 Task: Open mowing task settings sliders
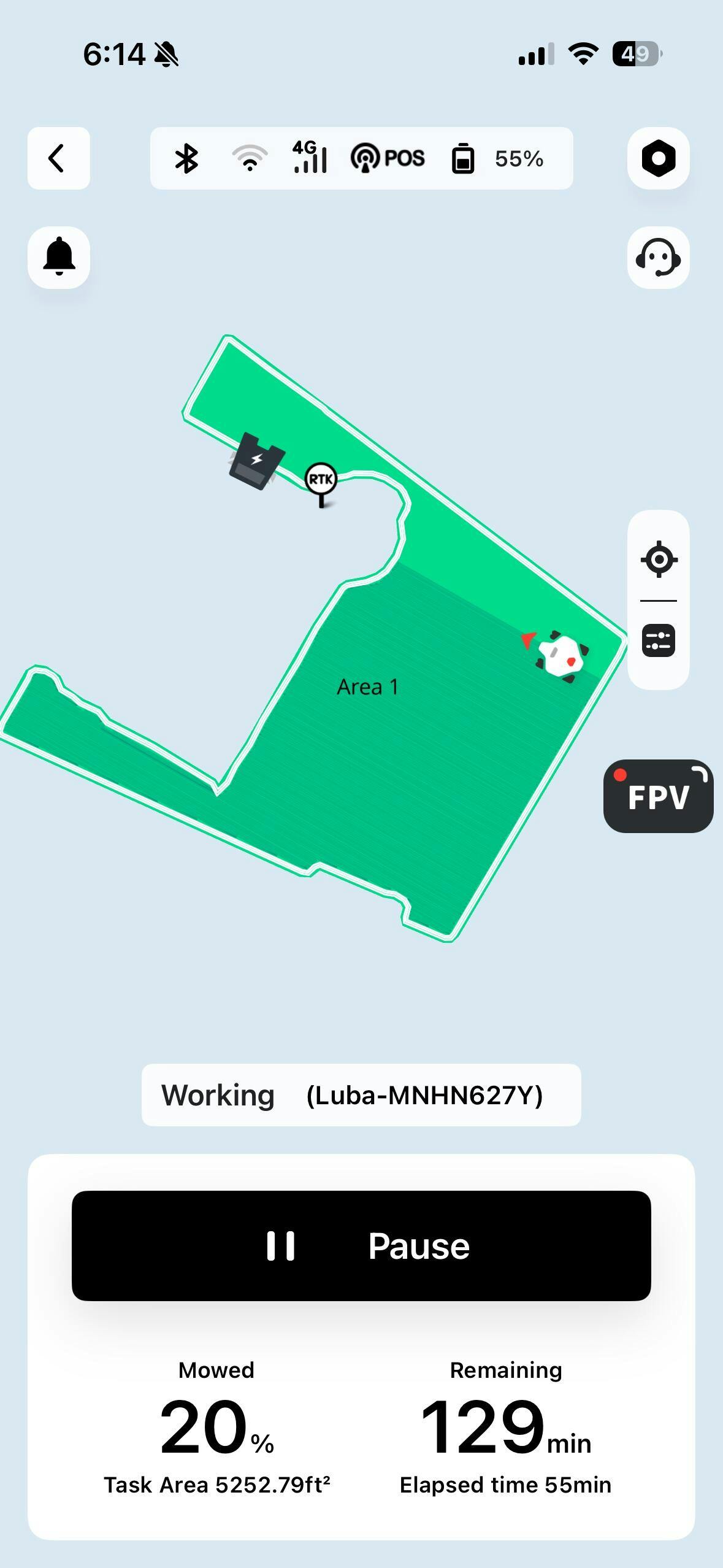tap(659, 641)
